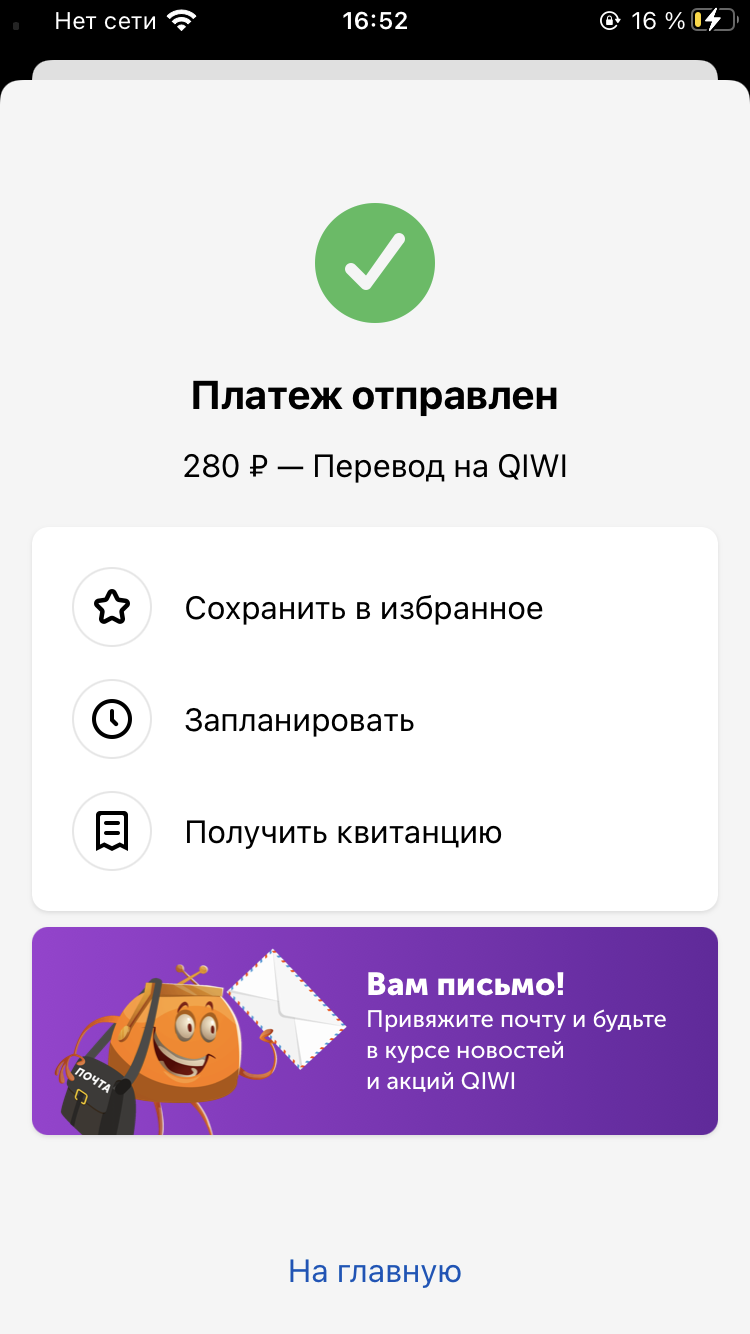Image resolution: width=750 pixels, height=1334 pixels.
Task: Get the receipt via Получить квитанцию
Action: click(x=375, y=832)
